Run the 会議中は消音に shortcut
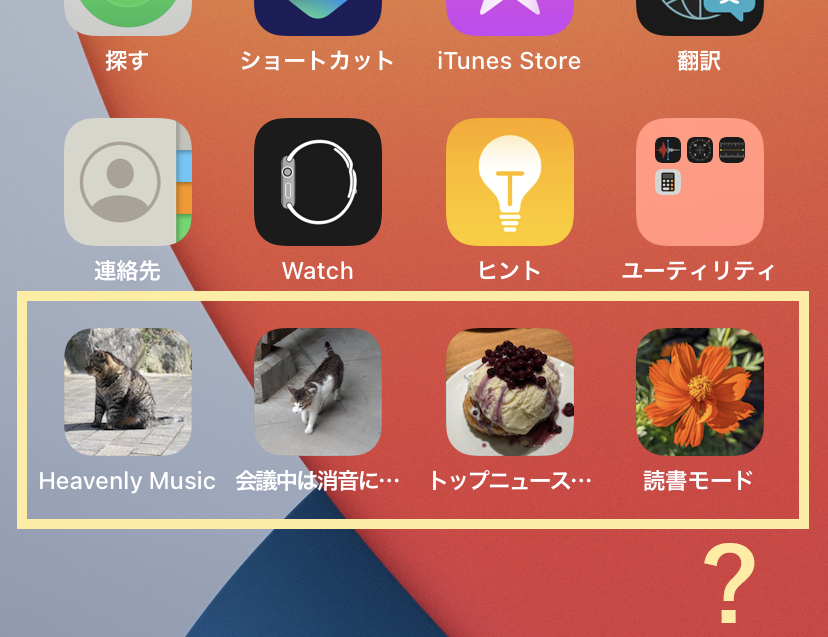Screen dimensions: 828x637 point(317,392)
